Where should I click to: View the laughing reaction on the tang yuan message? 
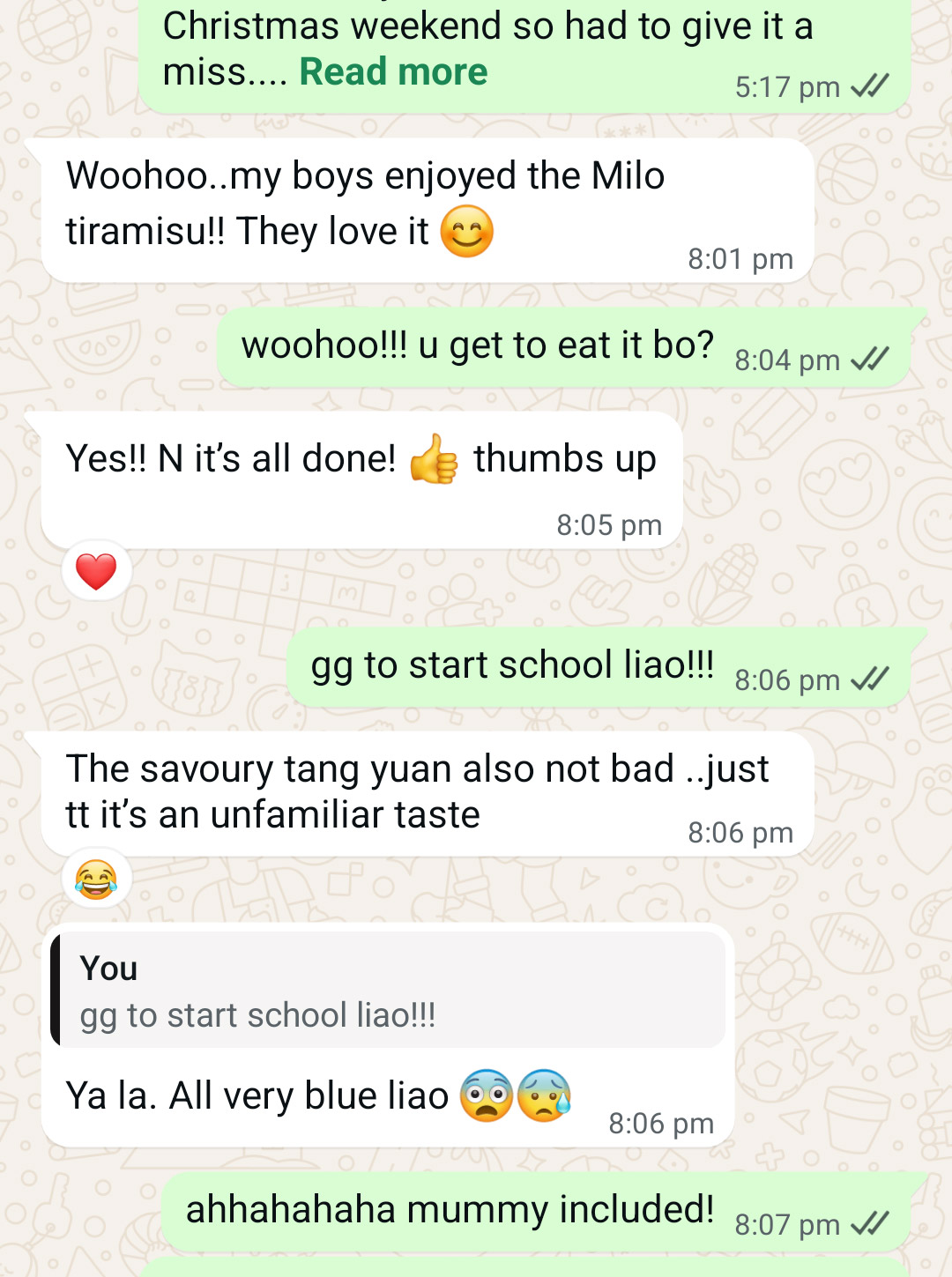point(96,880)
